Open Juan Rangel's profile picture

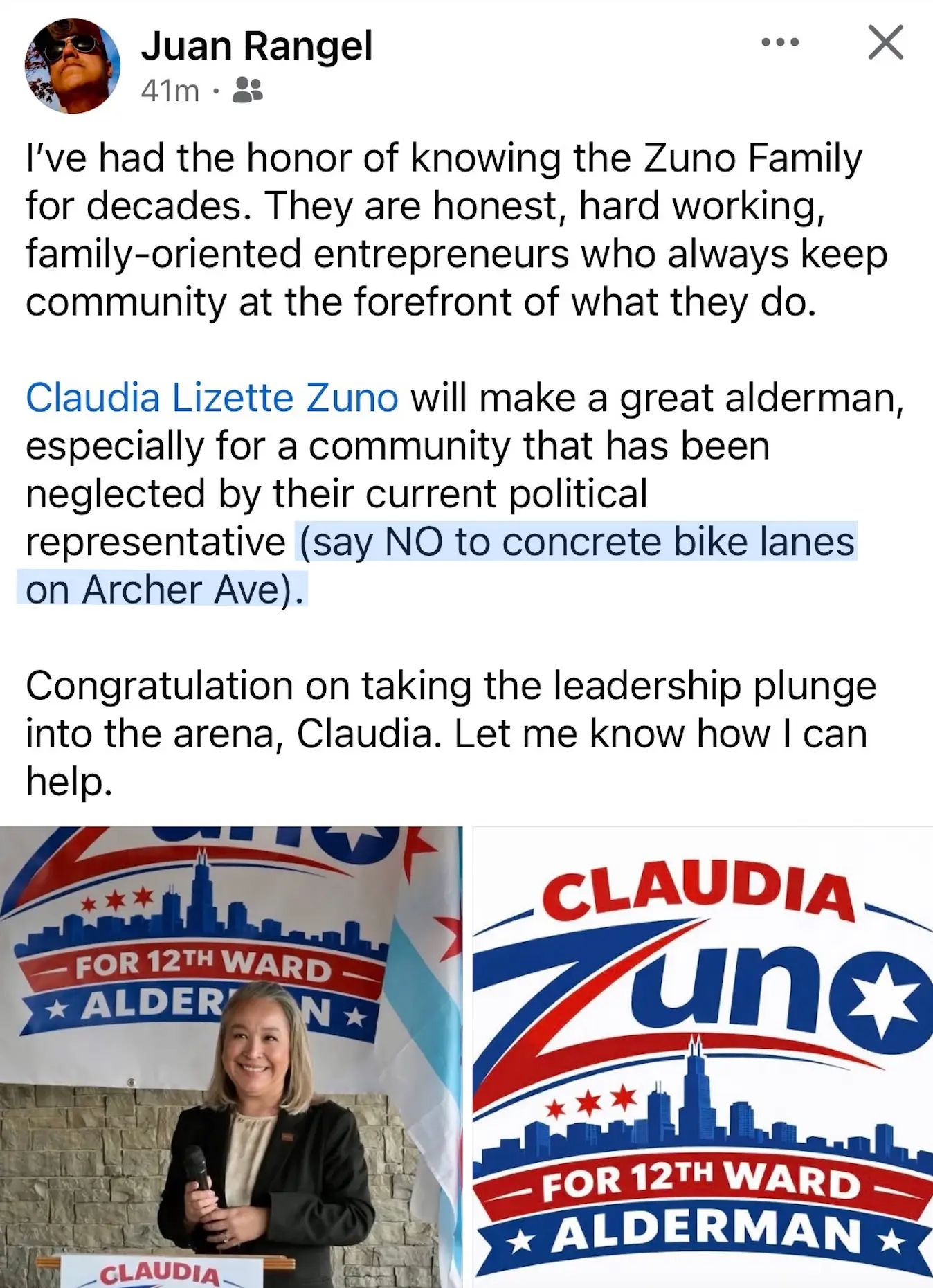[72, 66]
